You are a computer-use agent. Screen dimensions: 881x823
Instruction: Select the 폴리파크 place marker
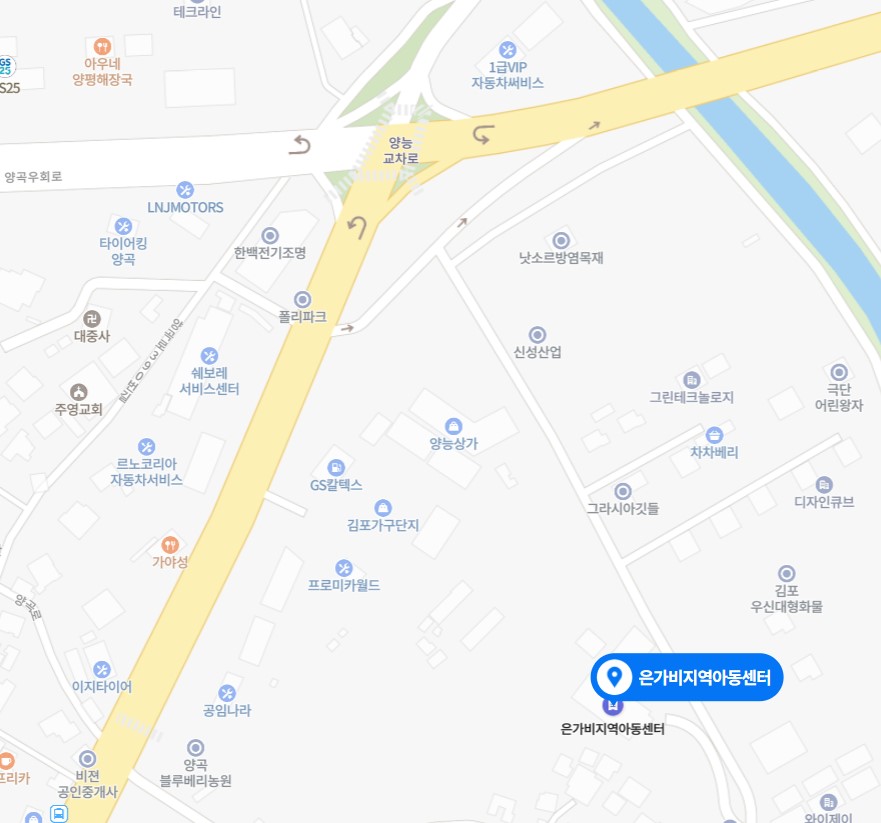click(302, 299)
